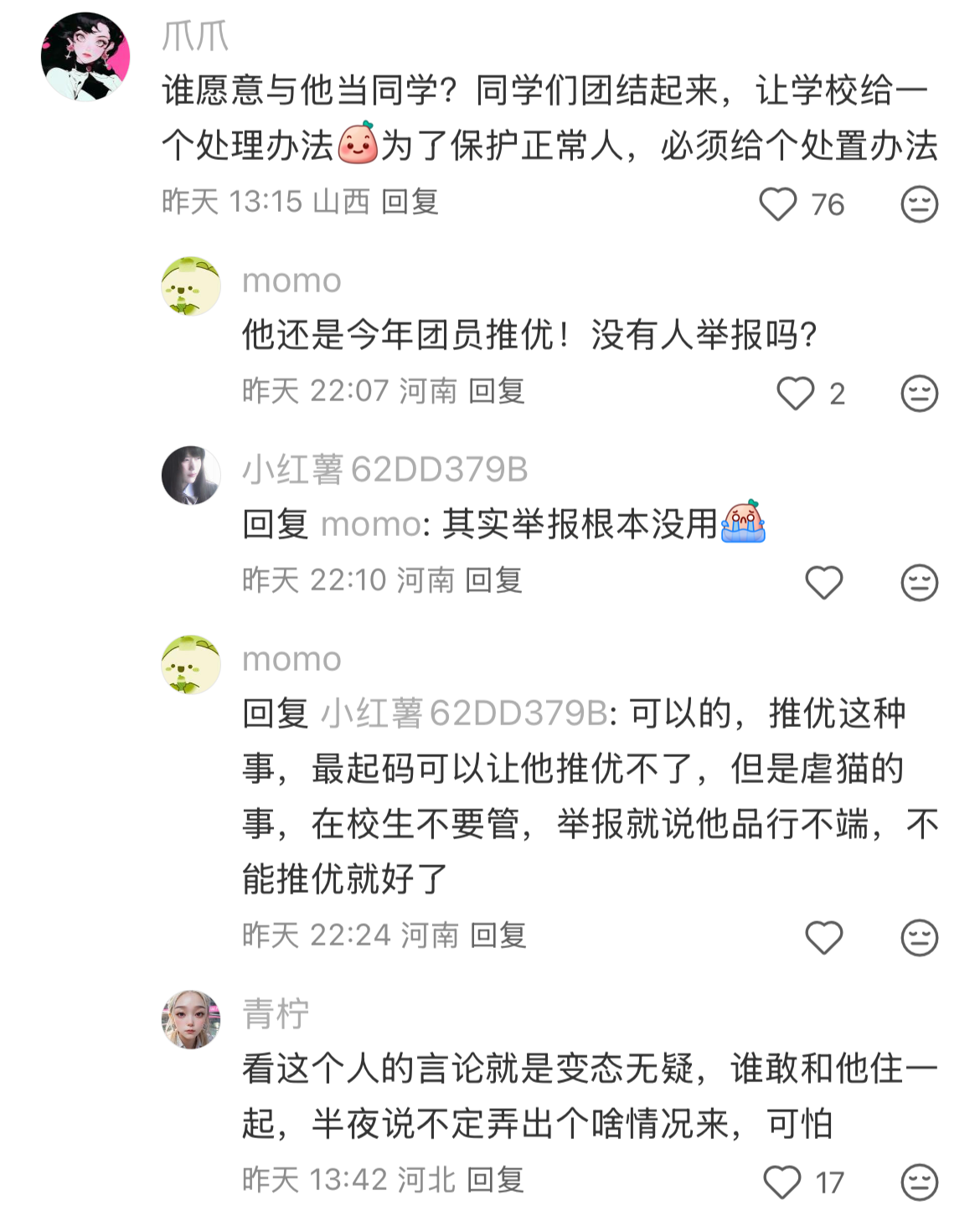Screen dimensions: 980x1216
Task: Open 青柠's profile avatar
Action: (x=191, y=1019)
